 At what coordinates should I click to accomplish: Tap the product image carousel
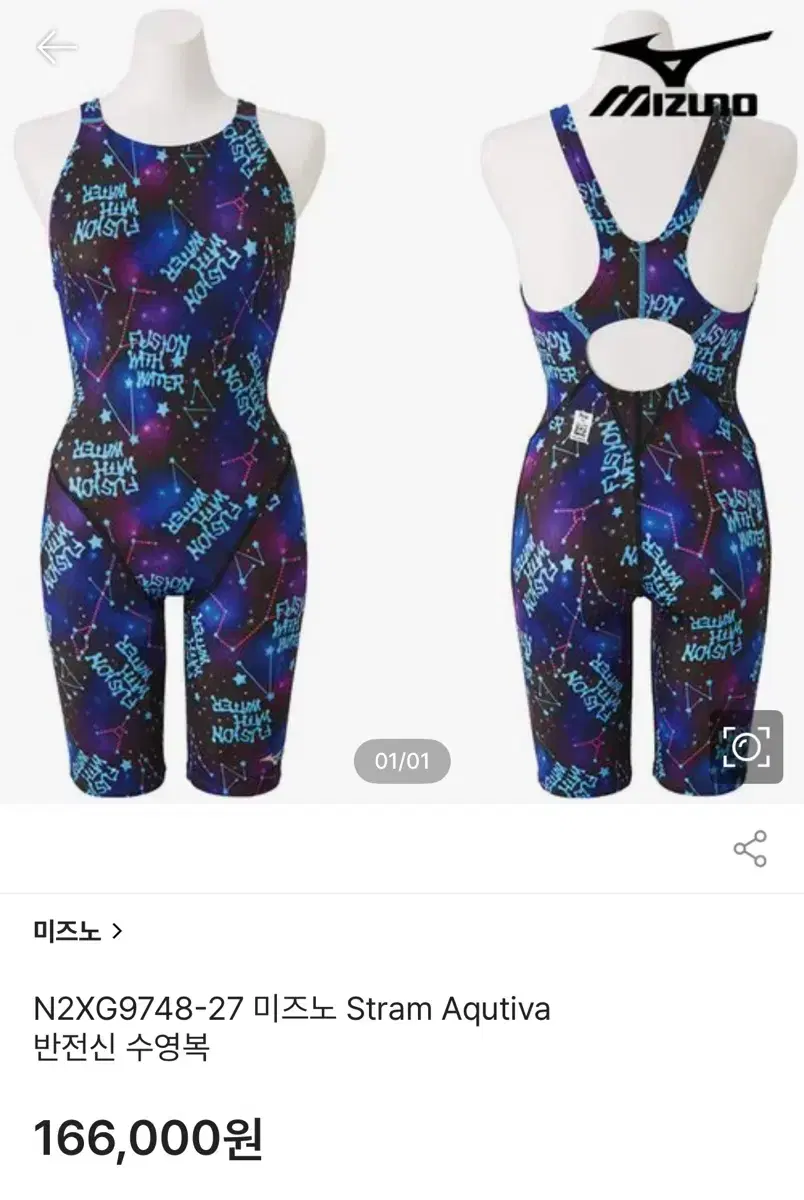click(x=402, y=400)
